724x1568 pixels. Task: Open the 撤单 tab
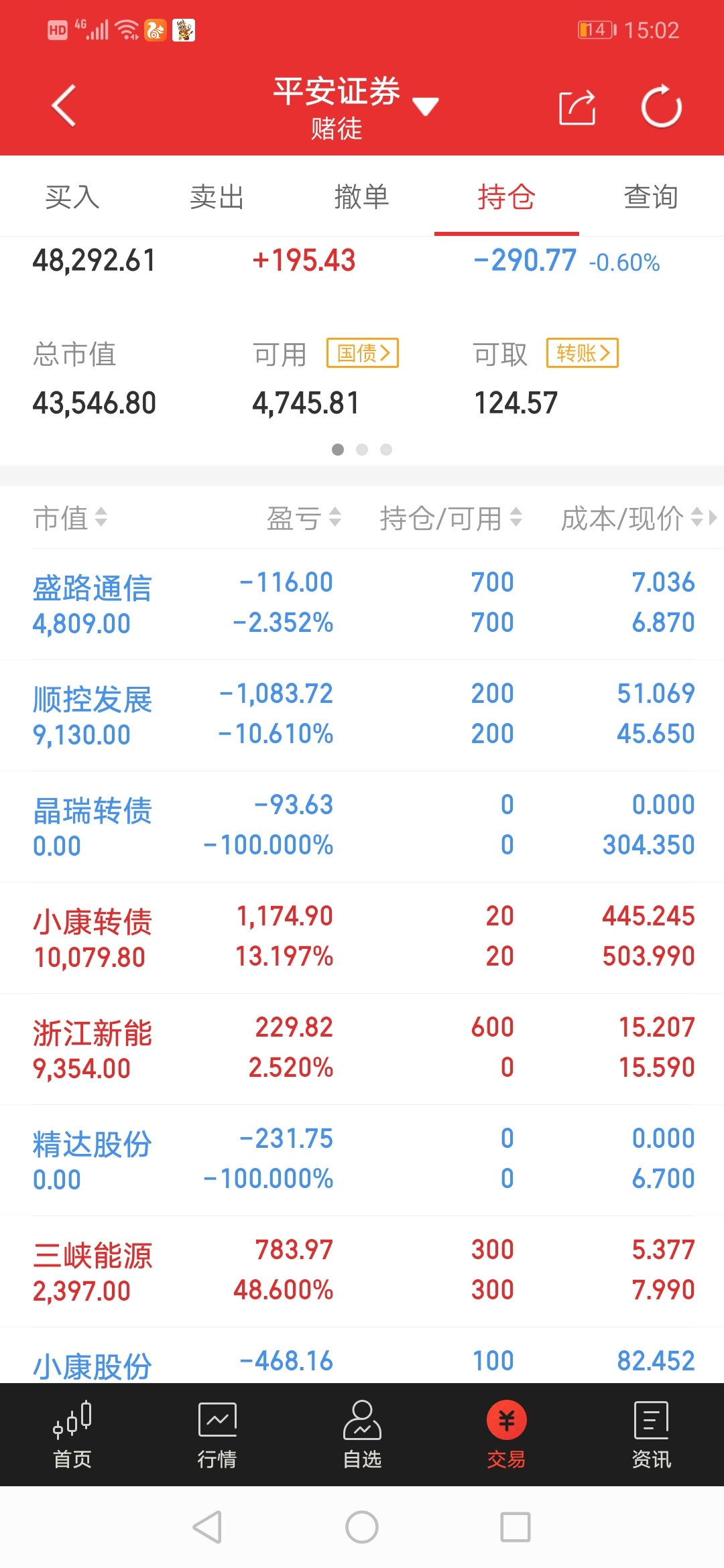coord(362,196)
